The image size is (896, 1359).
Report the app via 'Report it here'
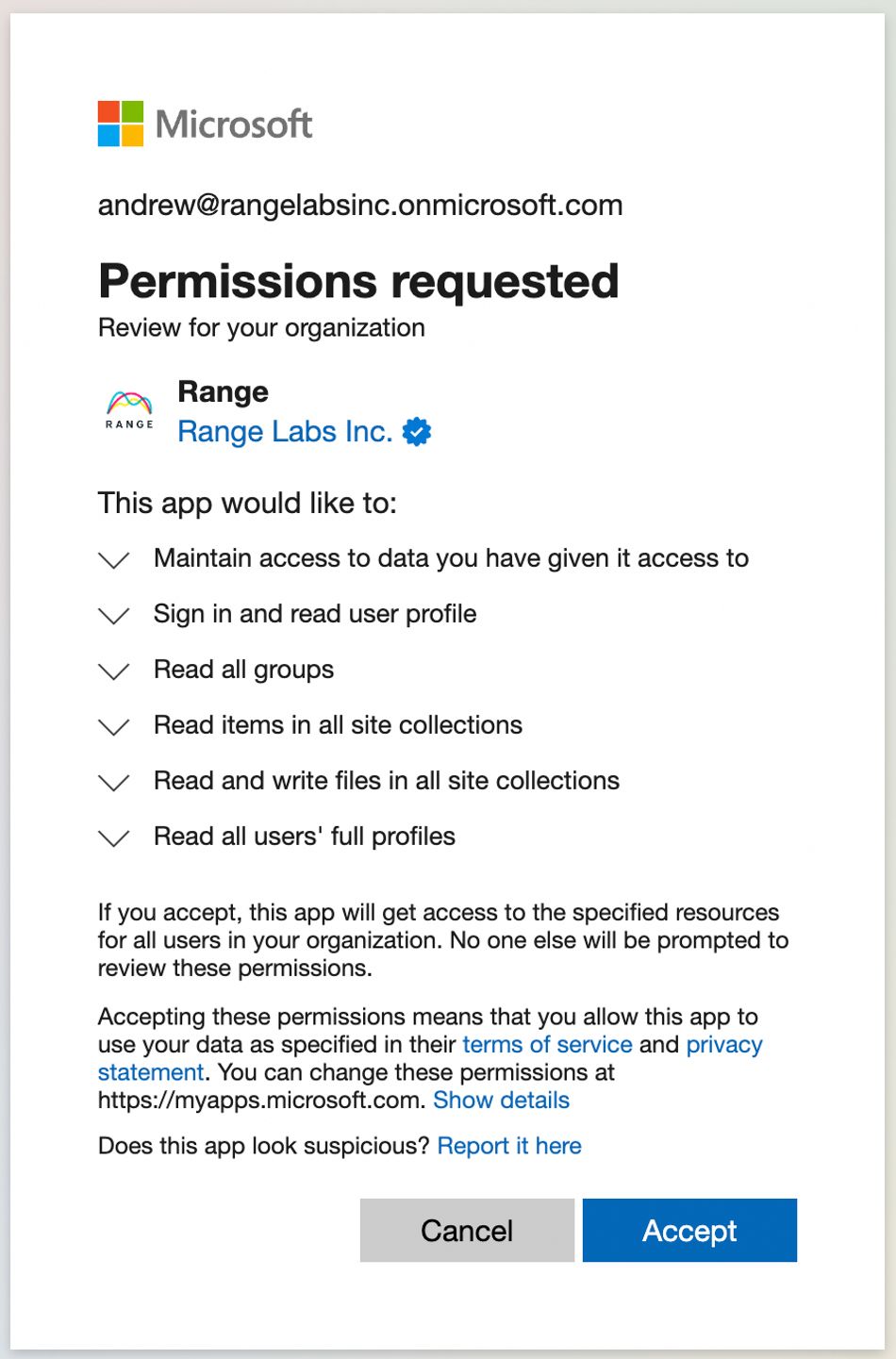(509, 1146)
